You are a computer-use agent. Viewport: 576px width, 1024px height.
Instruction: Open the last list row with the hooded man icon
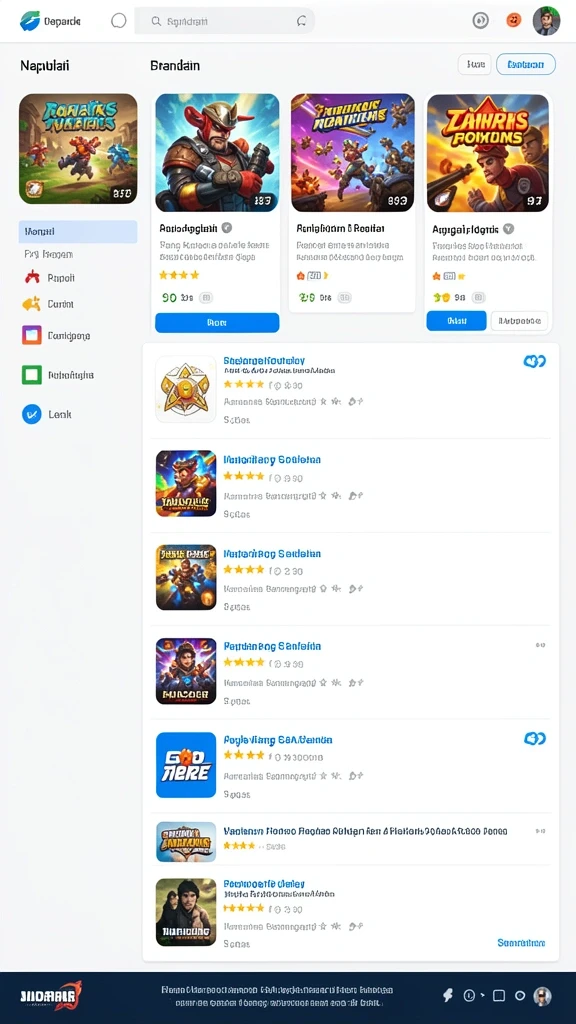[351, 912]
